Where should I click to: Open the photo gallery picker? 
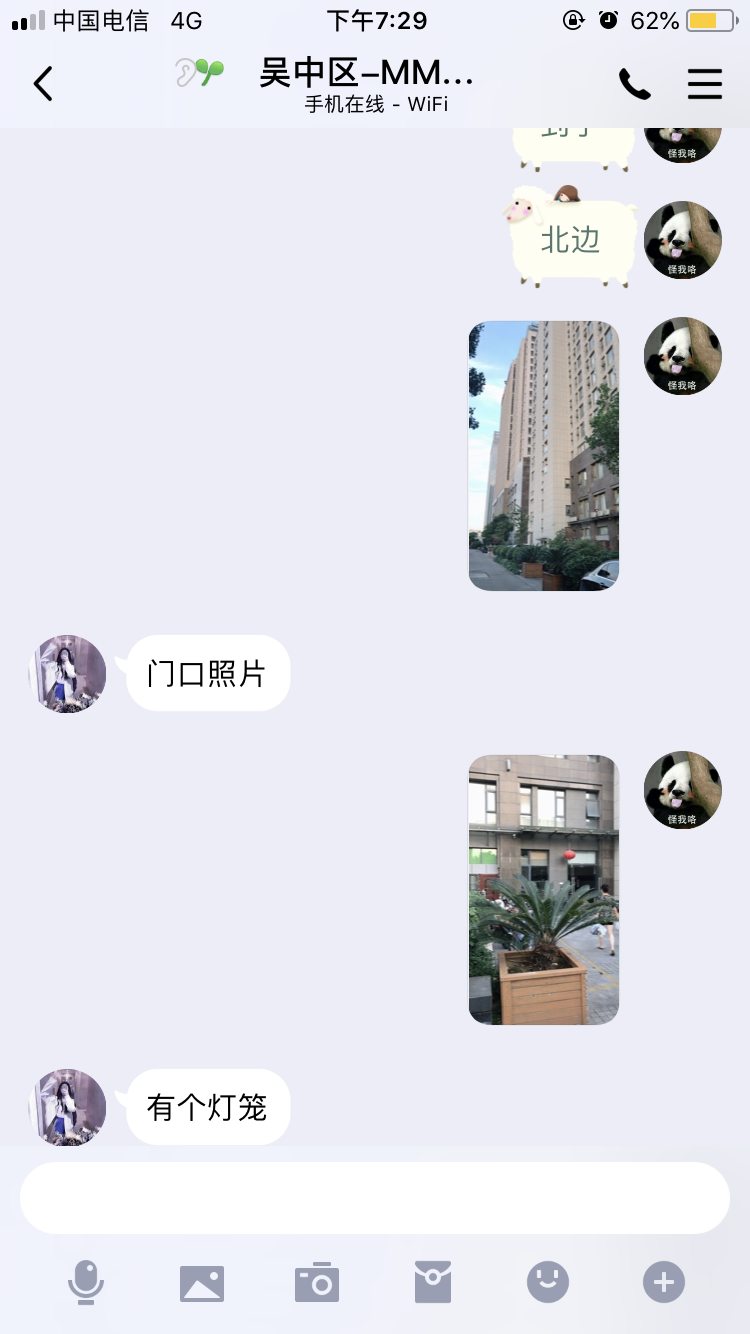tap(202, 1283)
